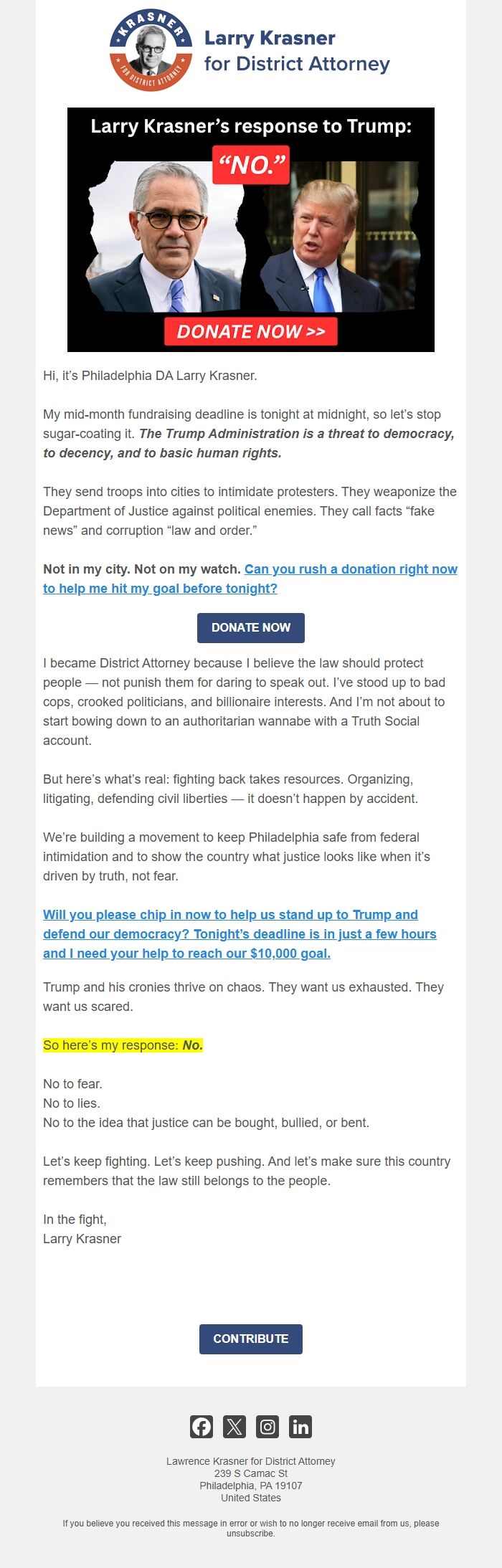Image resolution: width=502 pixels, height=1568 pixels.
Task: Tap the Trump response donation banner
Action: click(x=250, y=229)
